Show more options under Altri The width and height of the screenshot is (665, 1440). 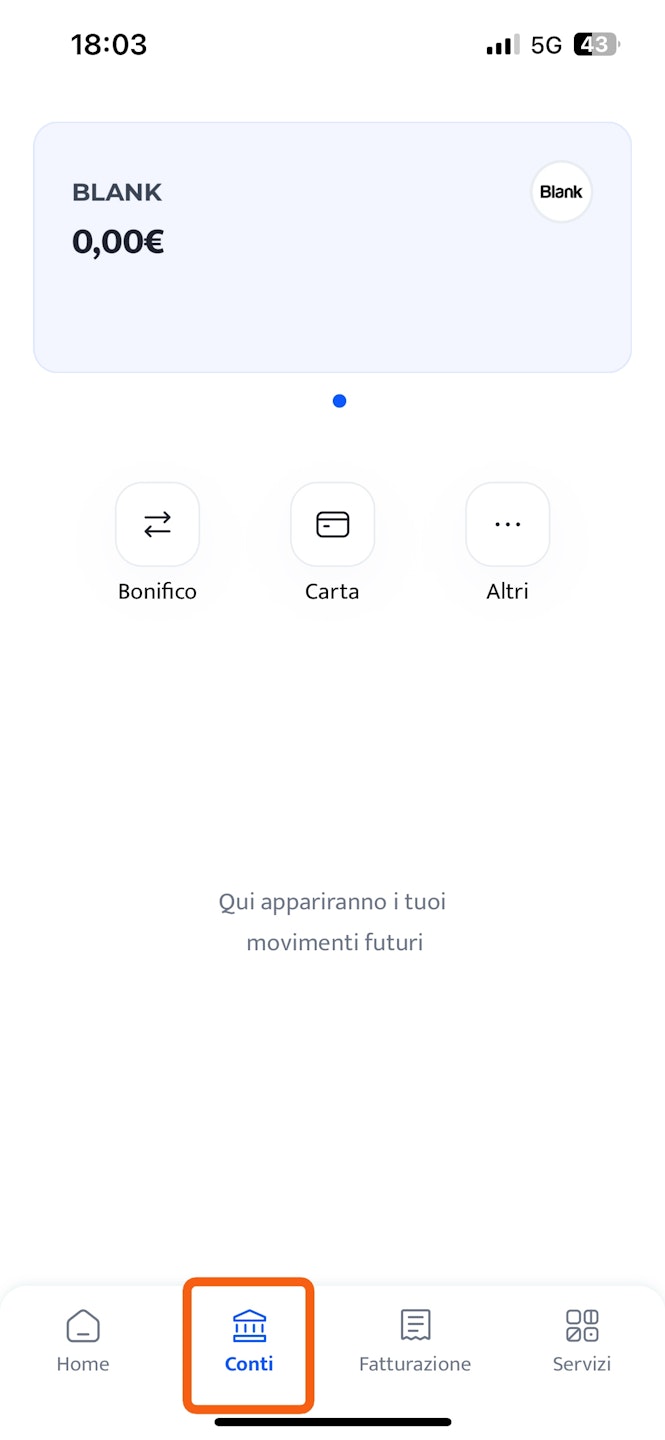507,525
